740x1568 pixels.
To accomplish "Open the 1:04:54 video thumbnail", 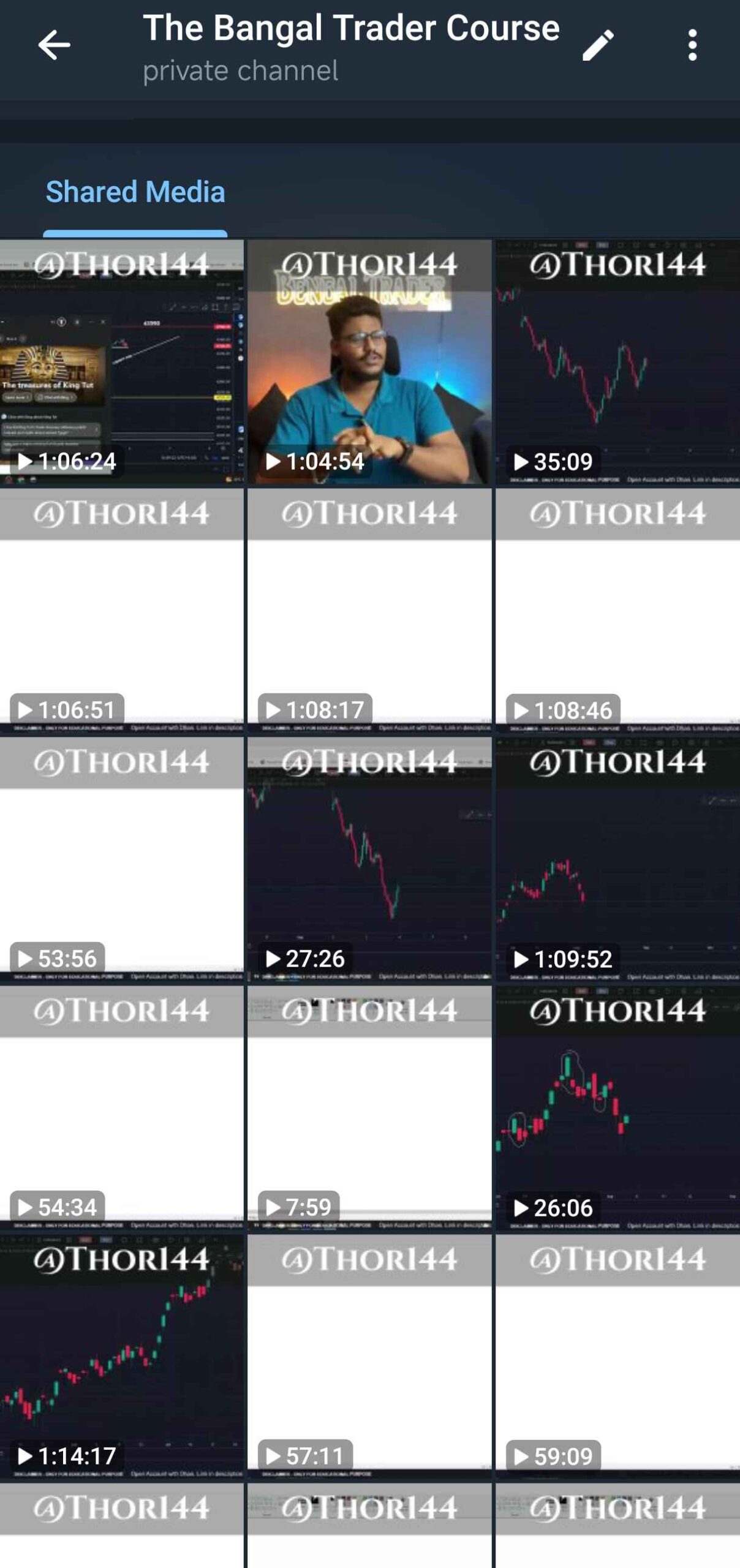I will click(369, 363).
